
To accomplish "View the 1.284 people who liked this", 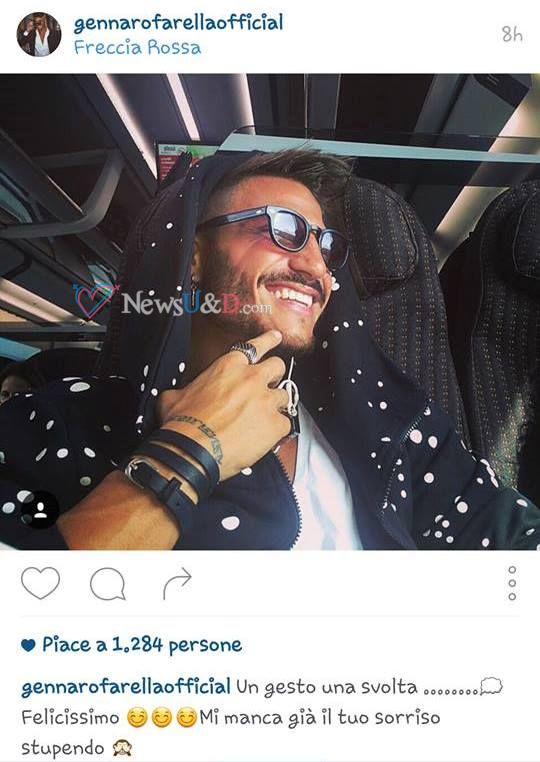I will pos(141,645).
